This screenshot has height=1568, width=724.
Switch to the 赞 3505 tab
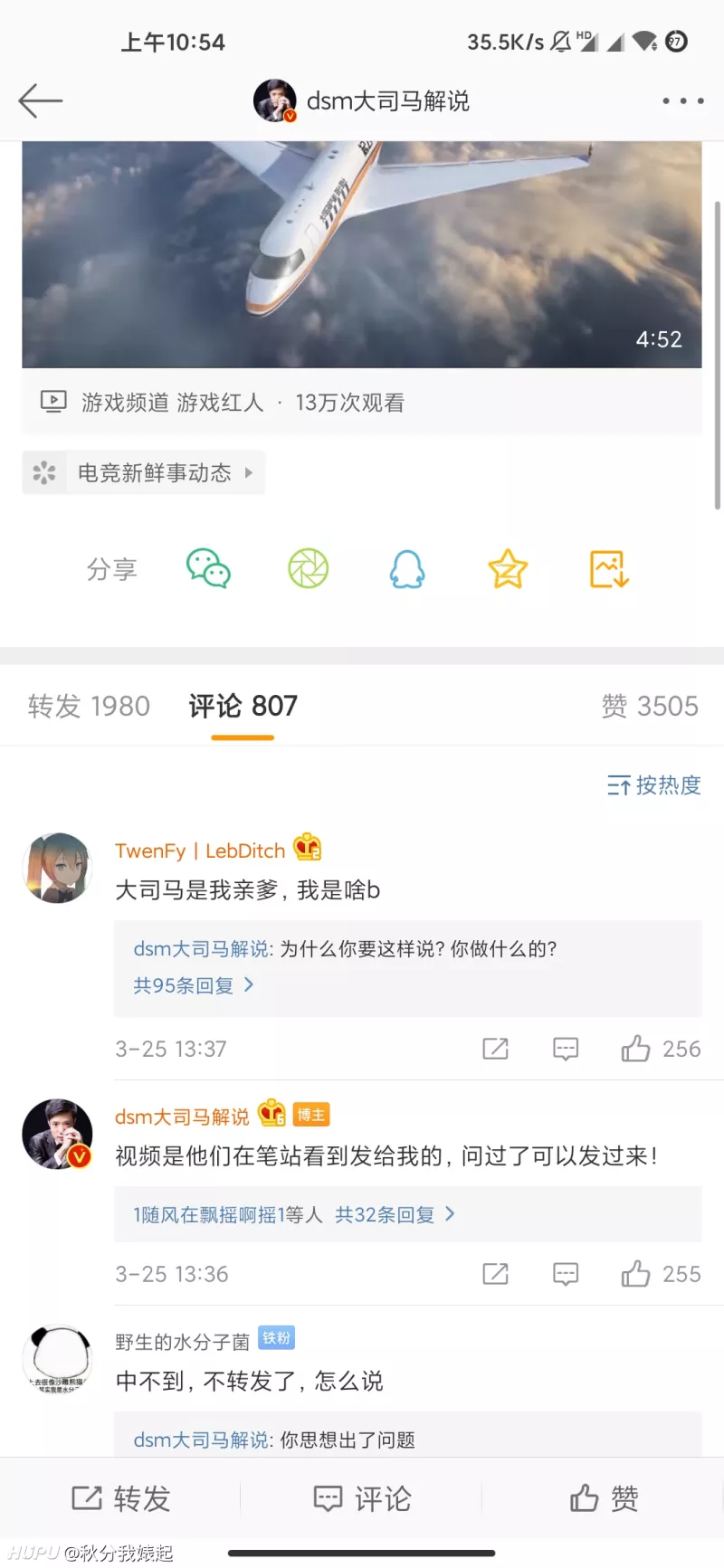tap(650, 706)
